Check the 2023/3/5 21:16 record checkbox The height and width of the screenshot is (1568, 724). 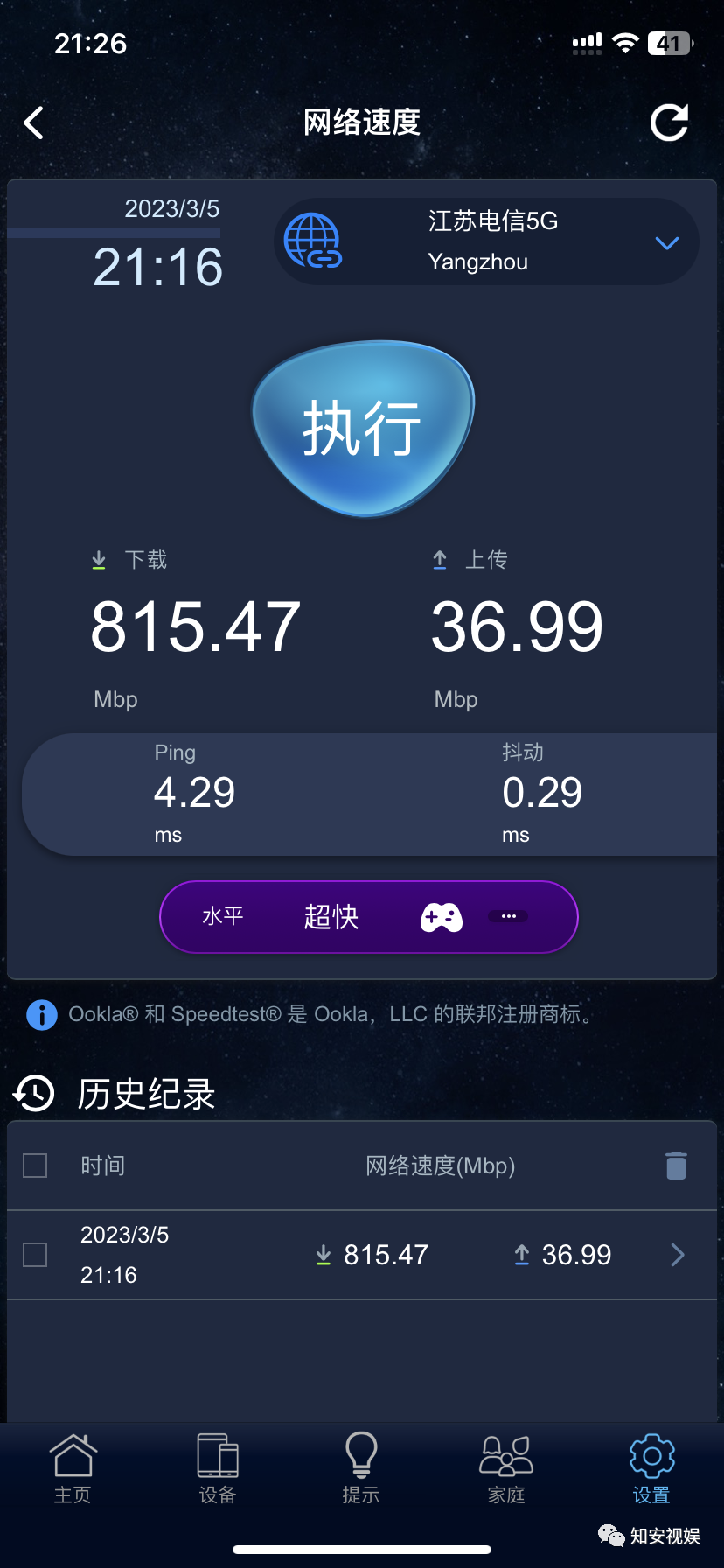(35, 1255)
